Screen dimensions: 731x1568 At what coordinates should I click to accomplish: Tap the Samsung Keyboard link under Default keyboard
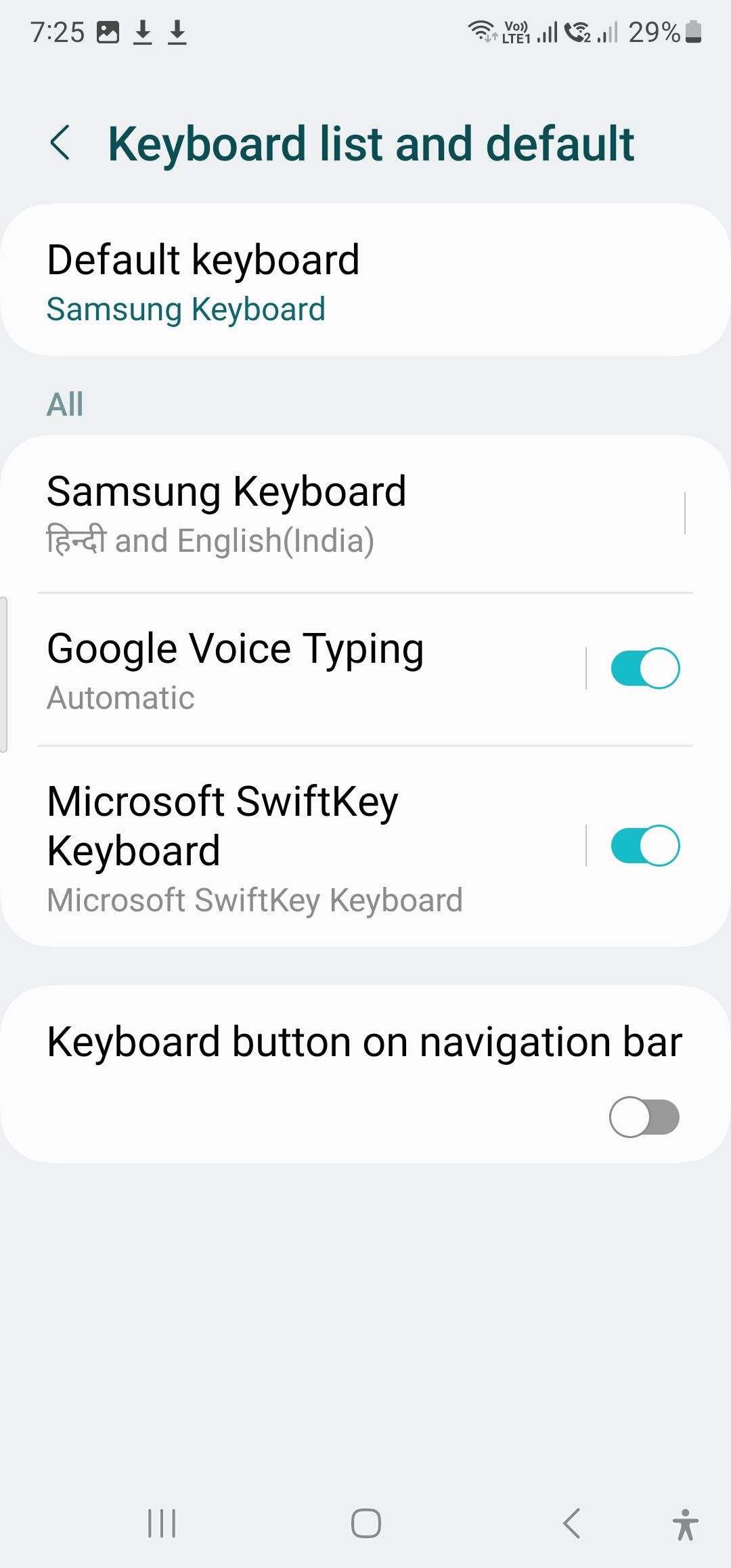pos(185,309)
